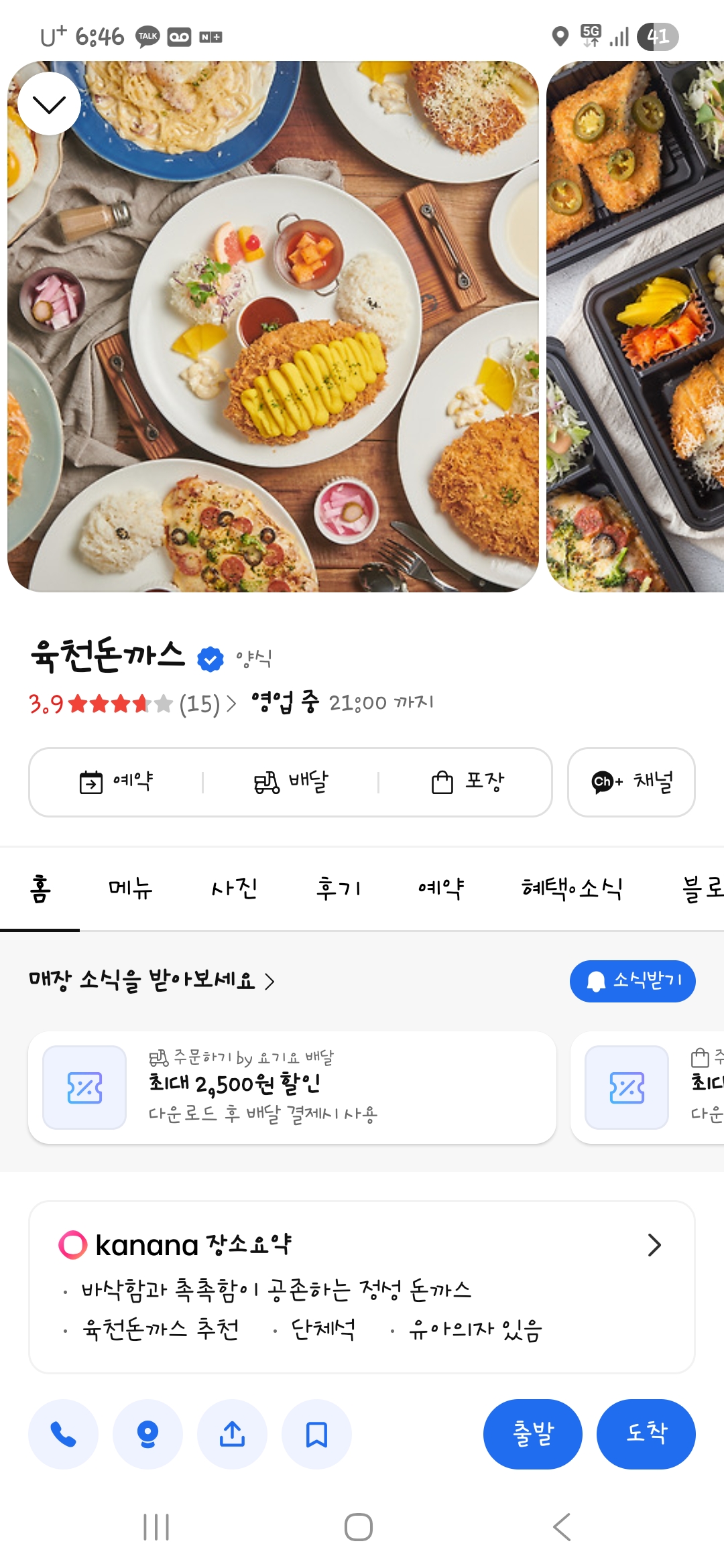Viewport: 724px width, 1568px height.
Task: Subscribe with the 소식받기 button
Action: point(632,981)
